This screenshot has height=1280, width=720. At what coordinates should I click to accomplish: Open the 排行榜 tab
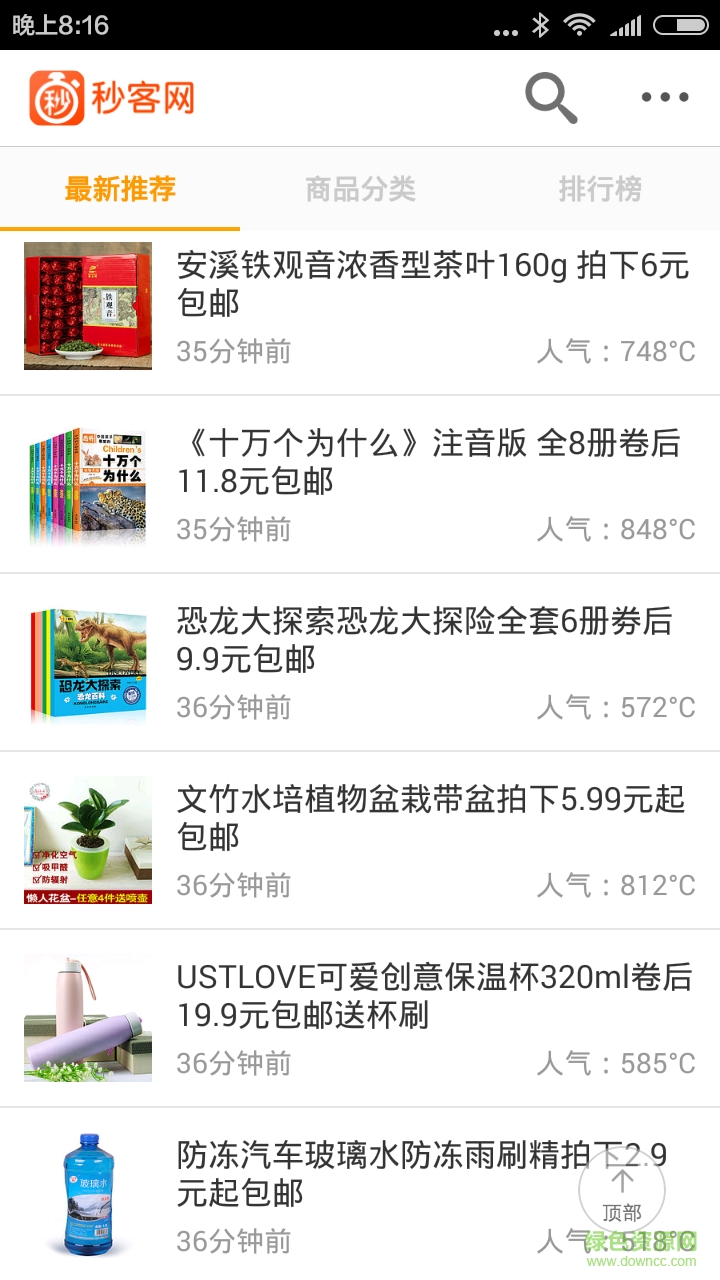(x=600, y=189)
